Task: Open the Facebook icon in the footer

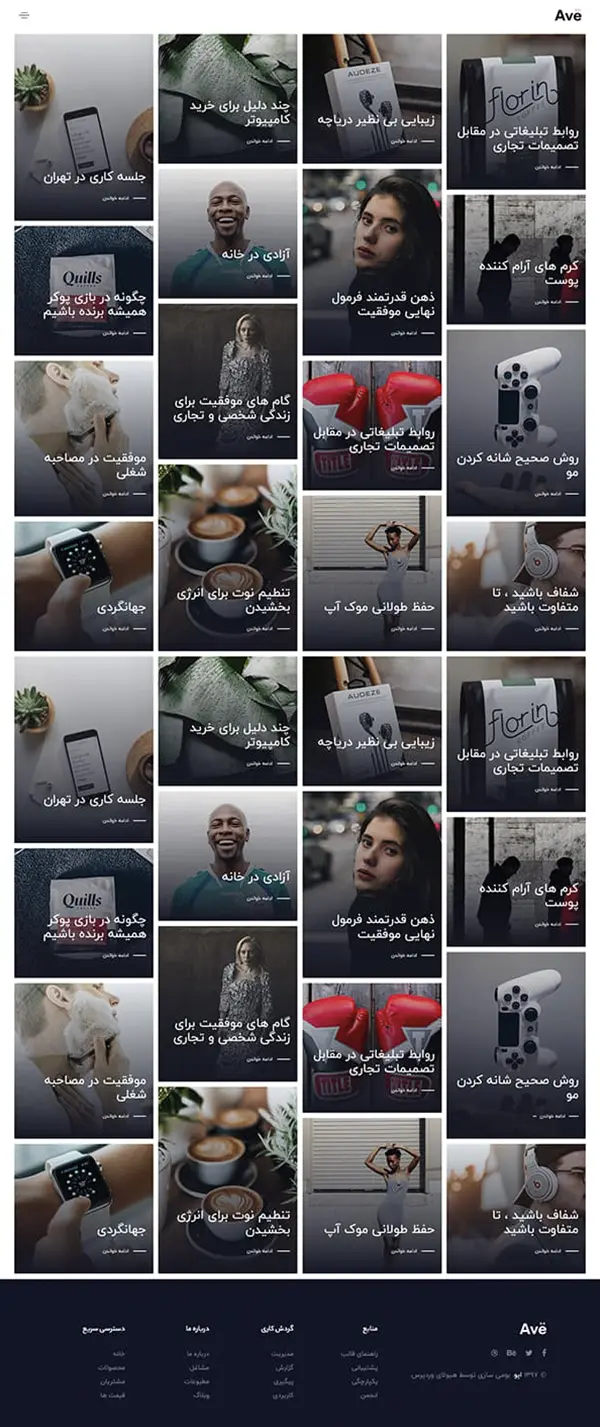Action: pos(545,1353)
